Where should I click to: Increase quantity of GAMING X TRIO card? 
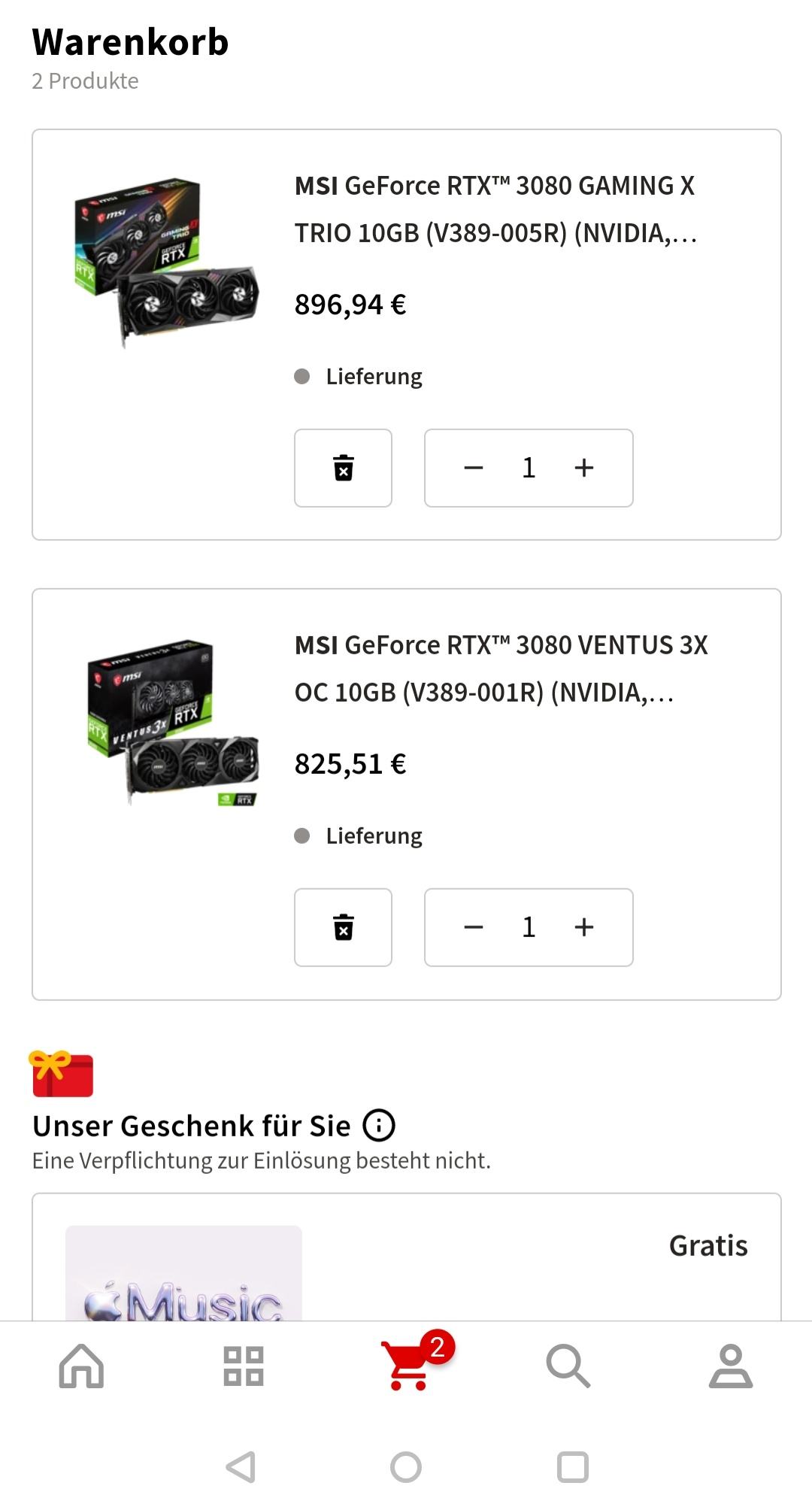pyautogui.click(x=584, y=468)
